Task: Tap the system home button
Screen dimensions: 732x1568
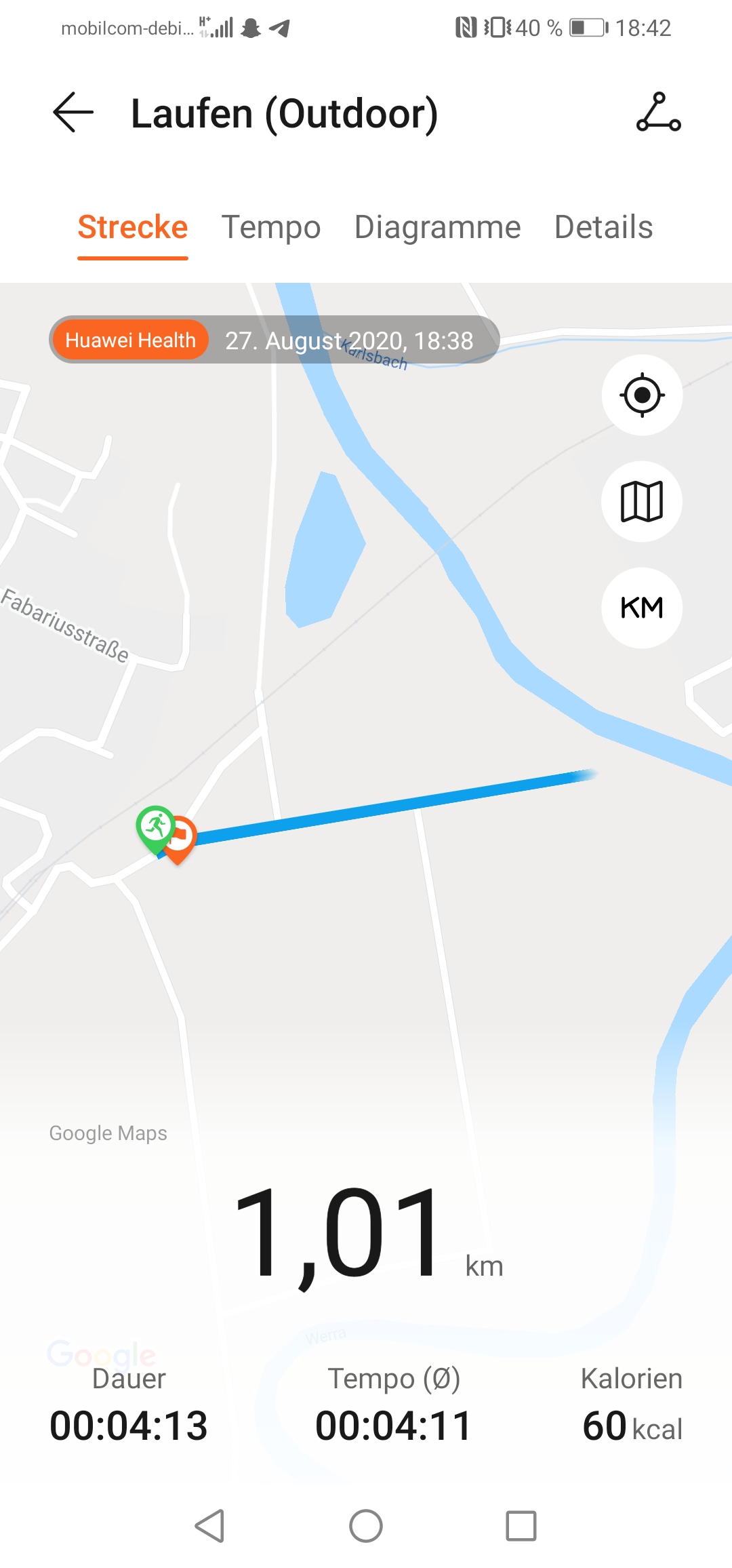Action: 366,1526
